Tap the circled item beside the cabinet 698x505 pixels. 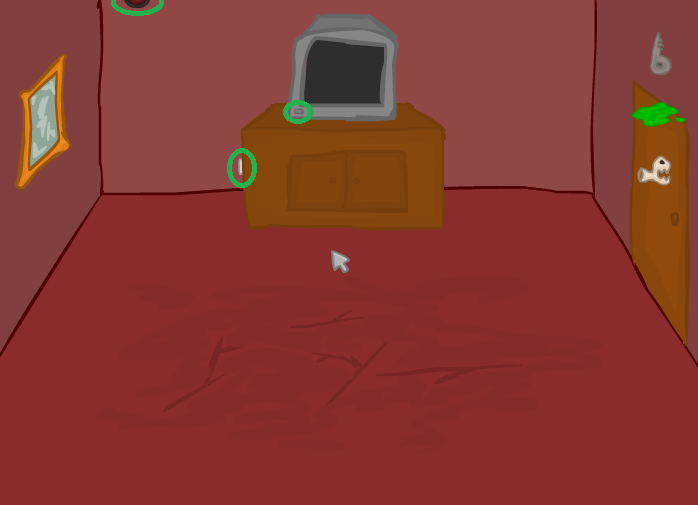(x=241, y=168)
